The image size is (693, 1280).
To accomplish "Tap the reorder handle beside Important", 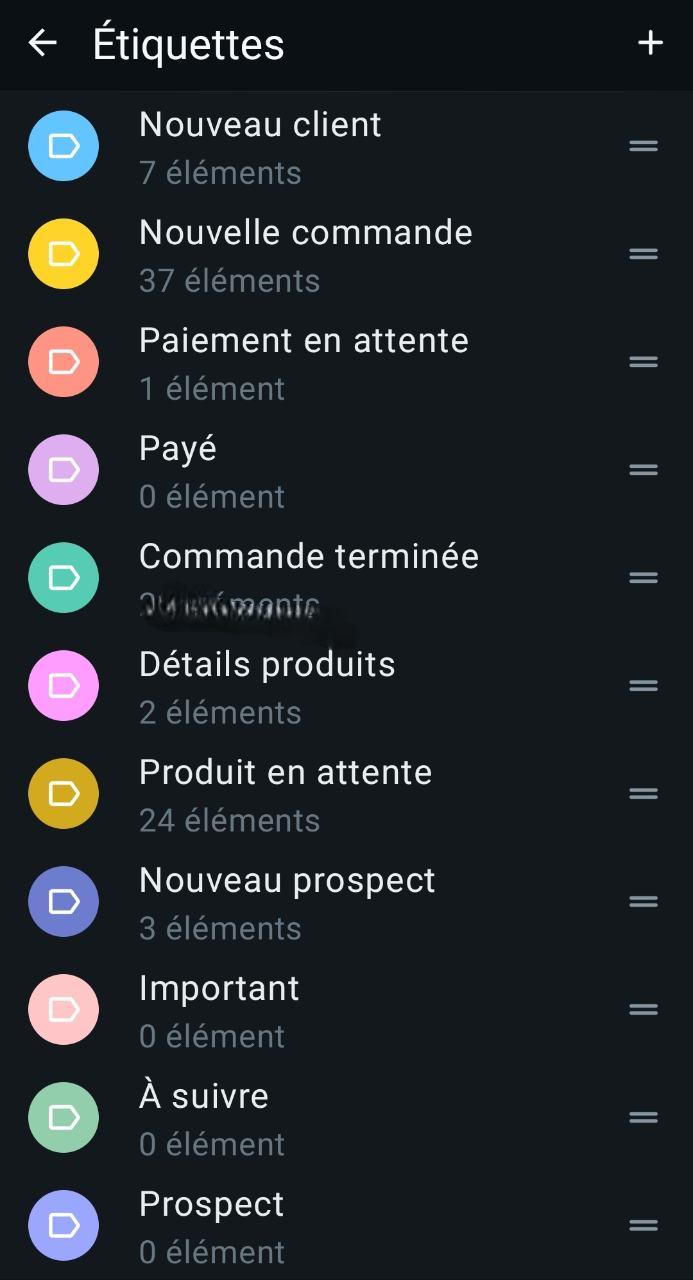I will point(643,1010).
